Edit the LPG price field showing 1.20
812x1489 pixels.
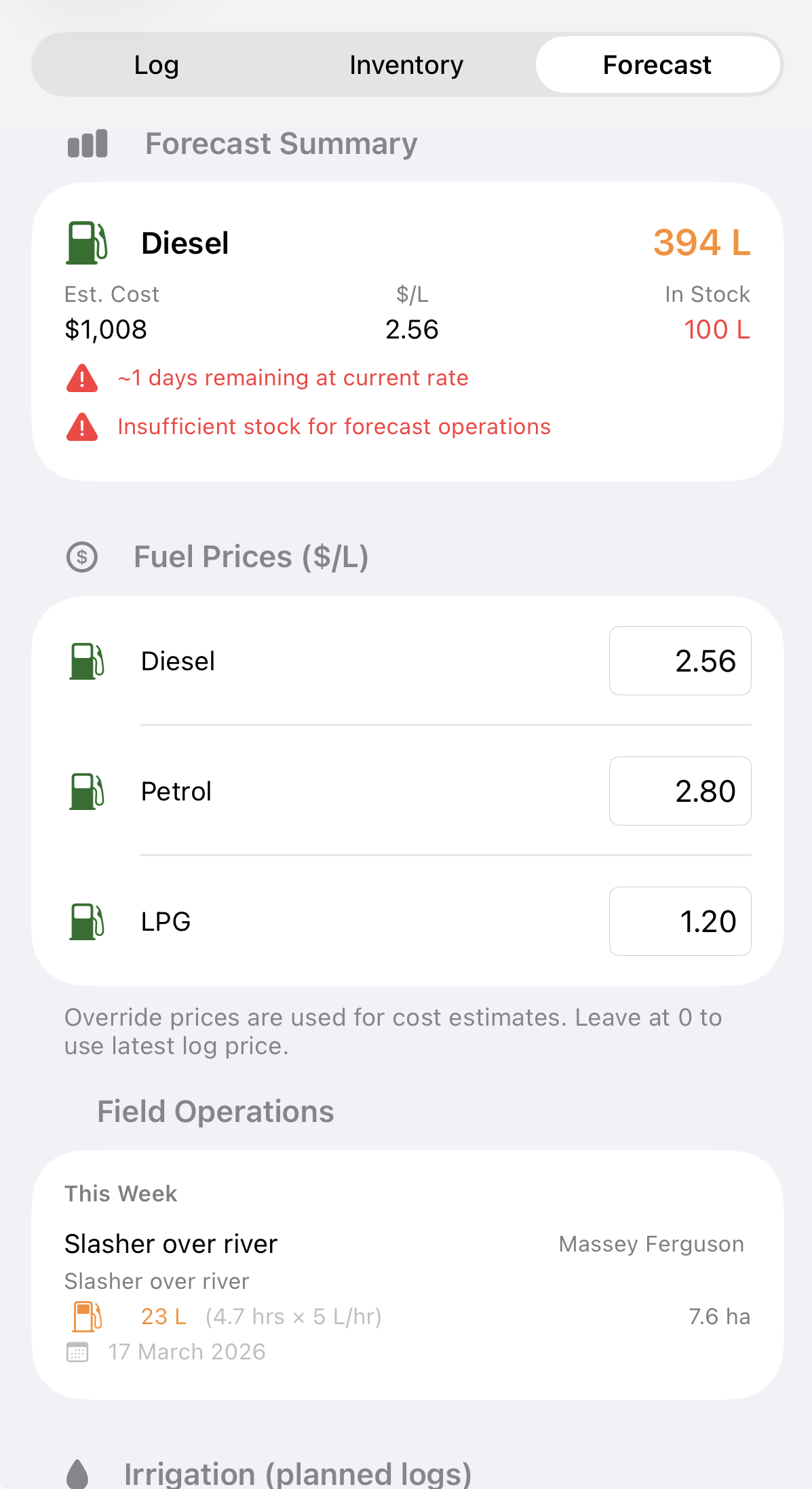click(x=680, y=921)
